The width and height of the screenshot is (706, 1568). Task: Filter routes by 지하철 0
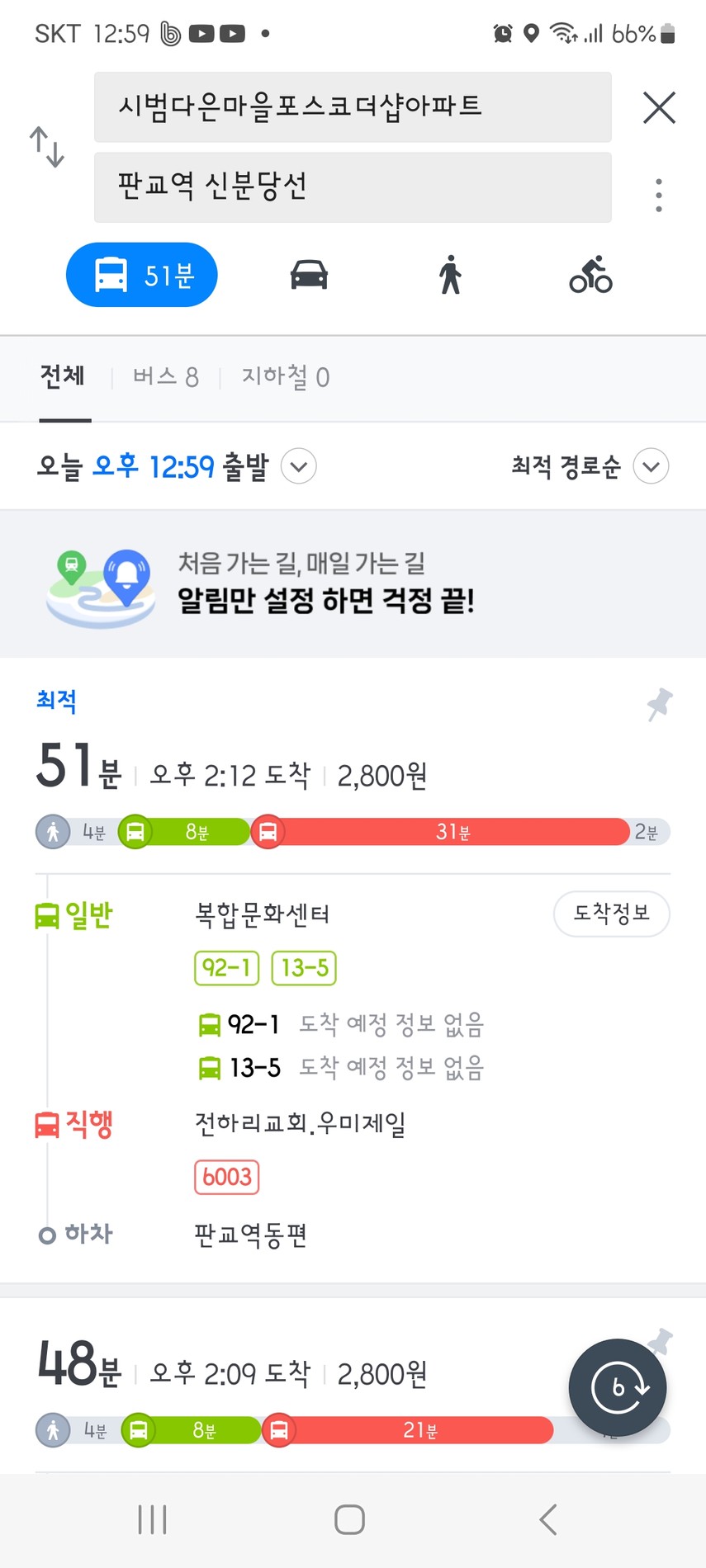pos(286,377)
